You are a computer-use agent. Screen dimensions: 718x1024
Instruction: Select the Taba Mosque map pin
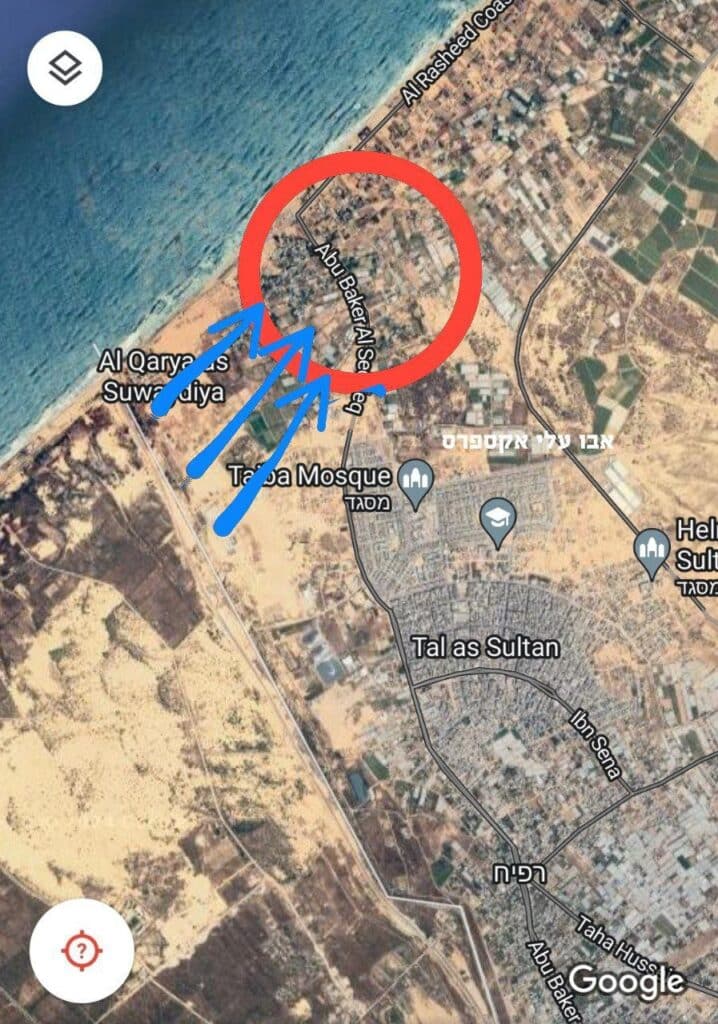tap(414, 483)
